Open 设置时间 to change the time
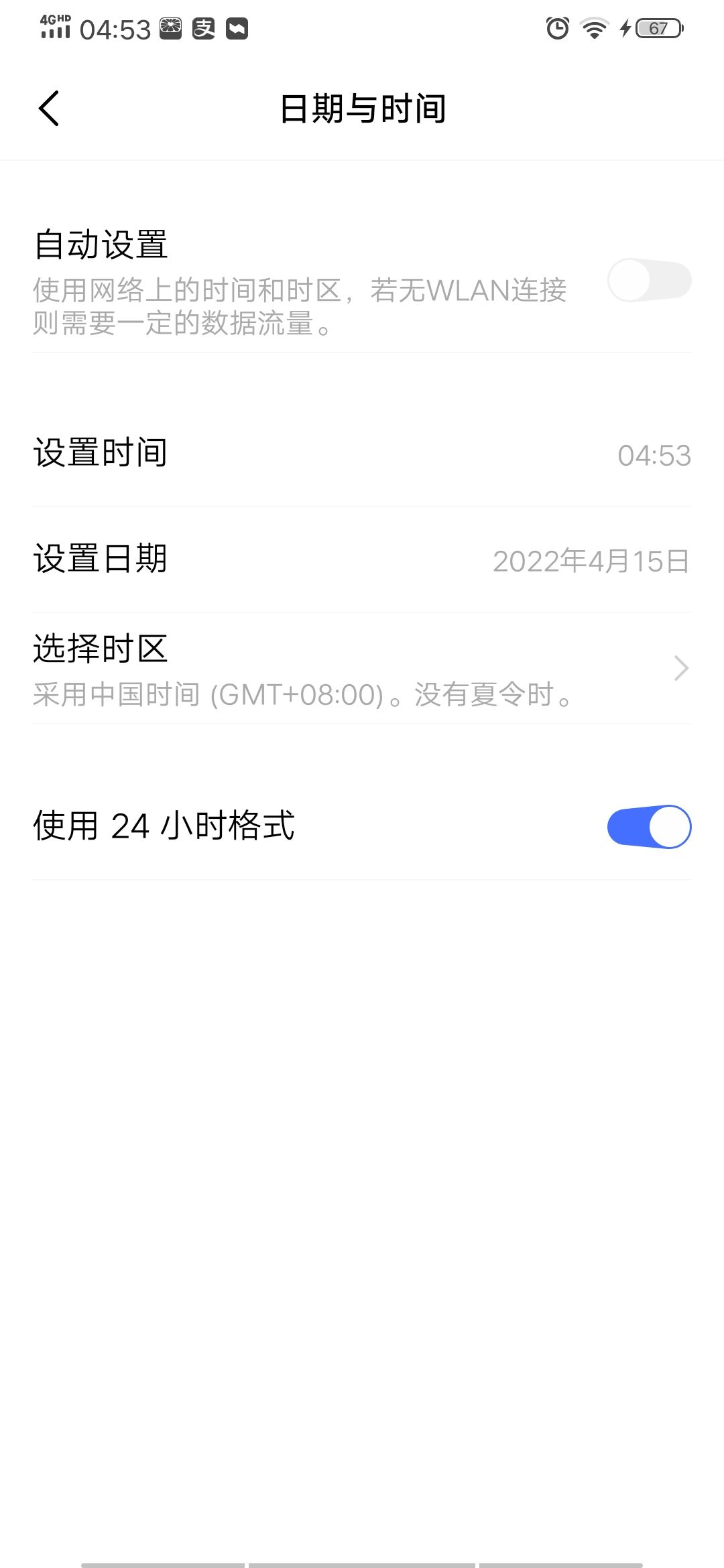724x1568 pixels. click(362, 454)
